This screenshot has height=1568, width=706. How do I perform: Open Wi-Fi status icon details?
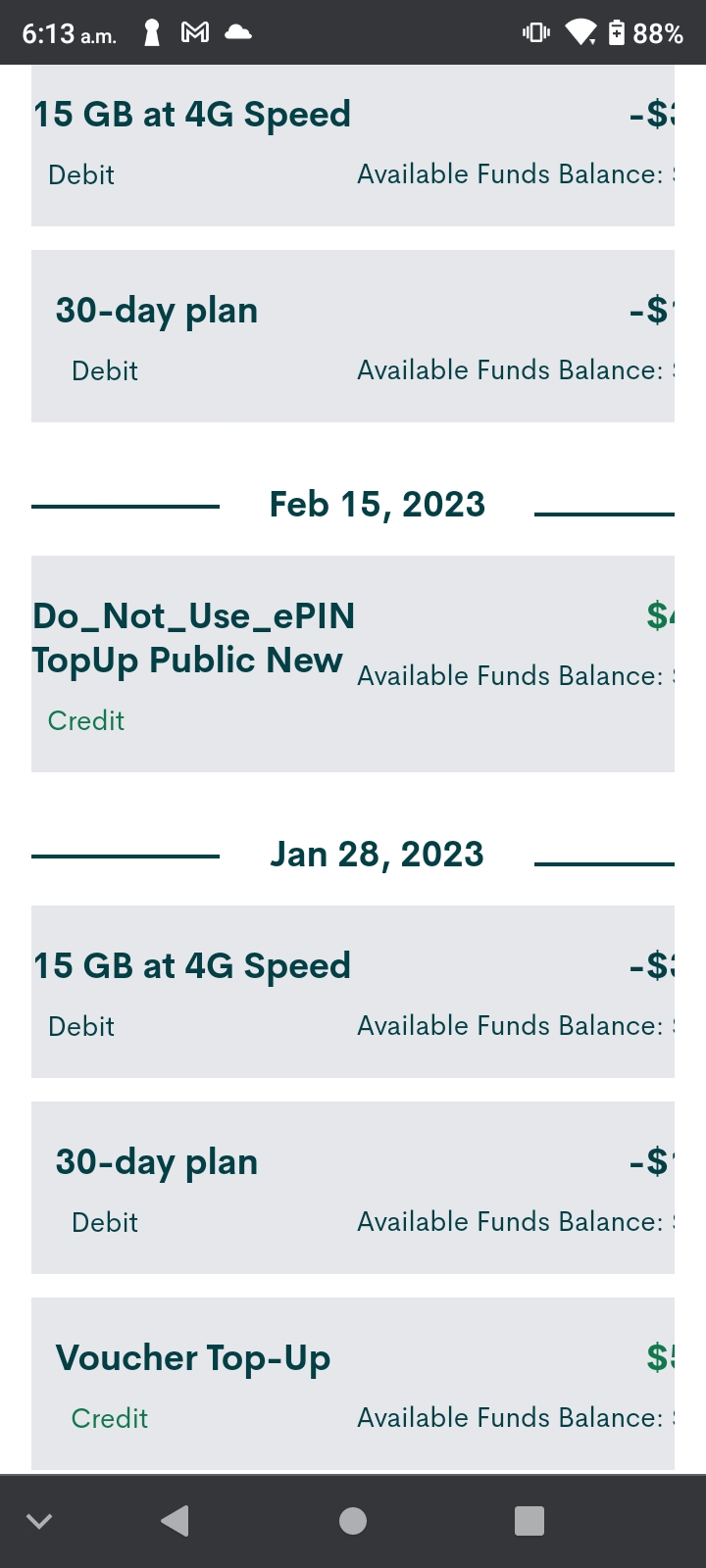point(582,31)
